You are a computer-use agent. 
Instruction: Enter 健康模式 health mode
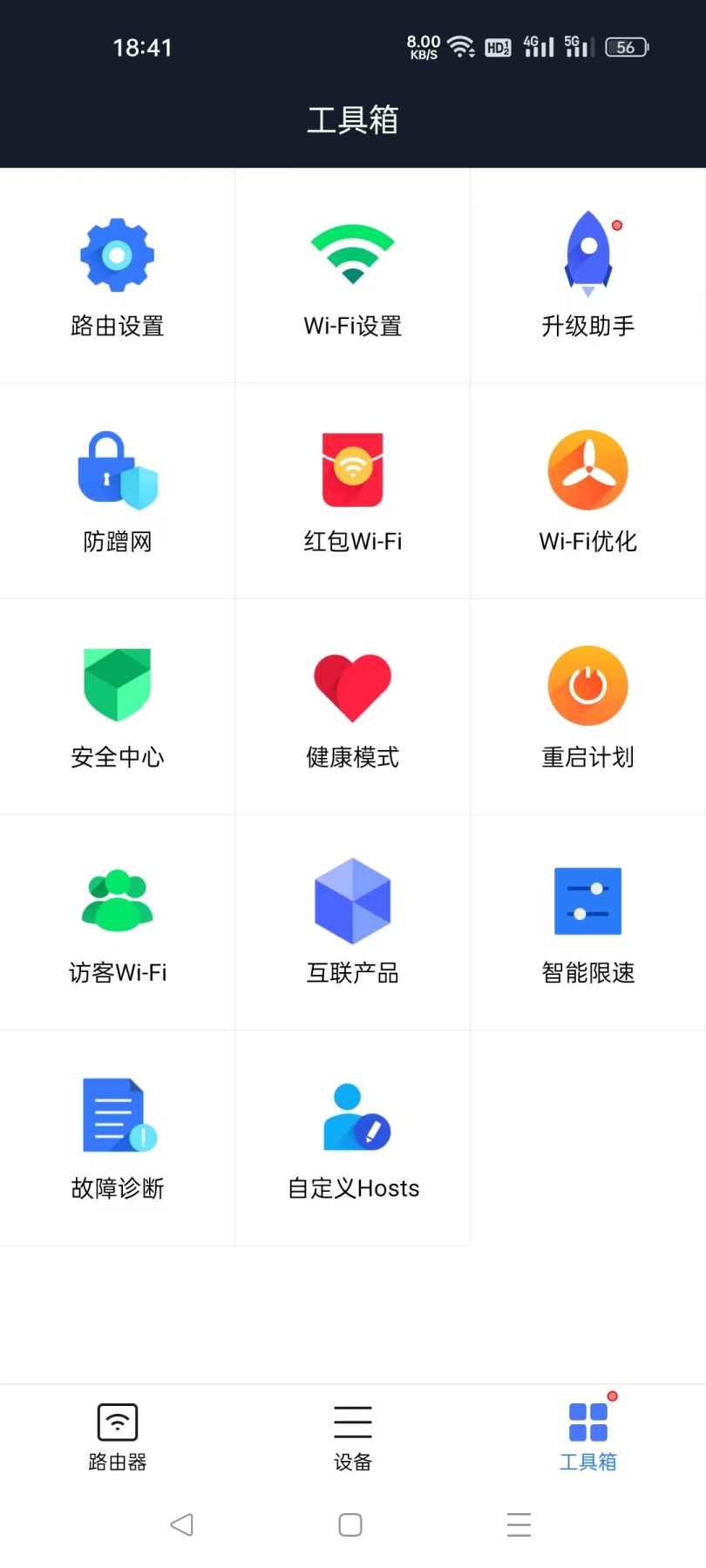(352, 707)
